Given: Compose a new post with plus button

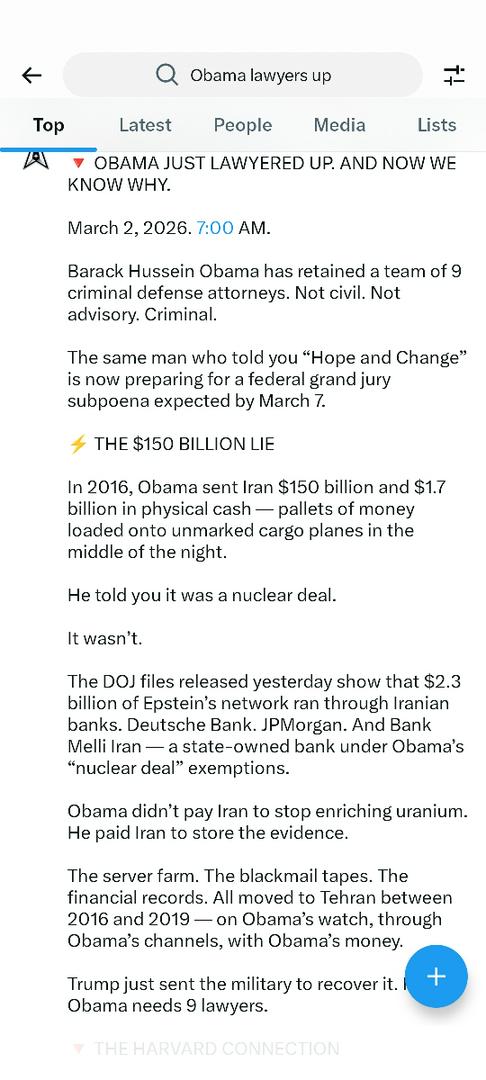Looking at the screenshot, I should coord(436,976).
